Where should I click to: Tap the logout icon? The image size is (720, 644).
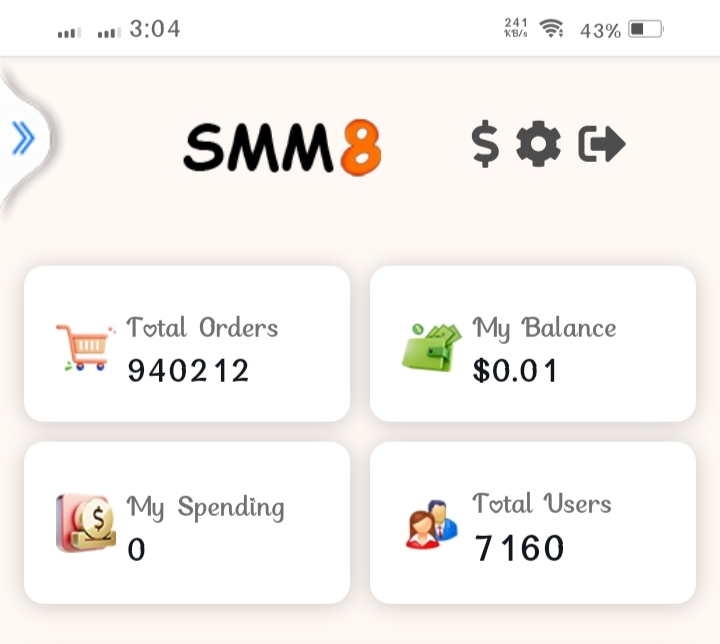tap(601, 145)
